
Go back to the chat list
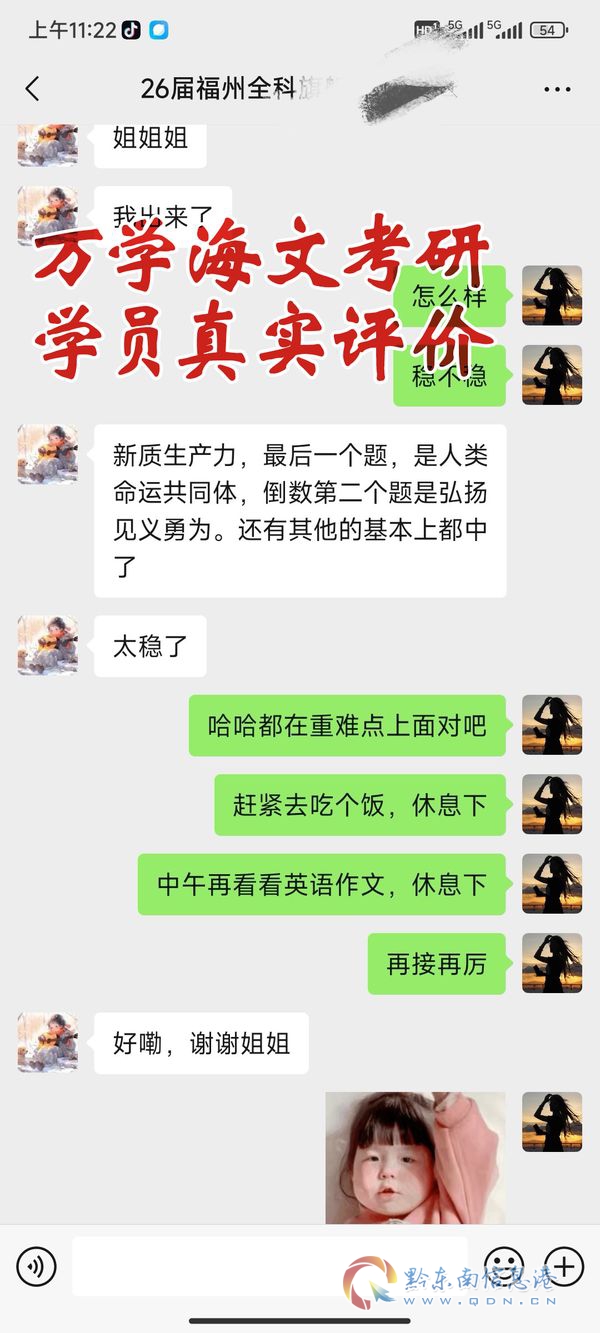pyautogui.click(x=32, y=89)
